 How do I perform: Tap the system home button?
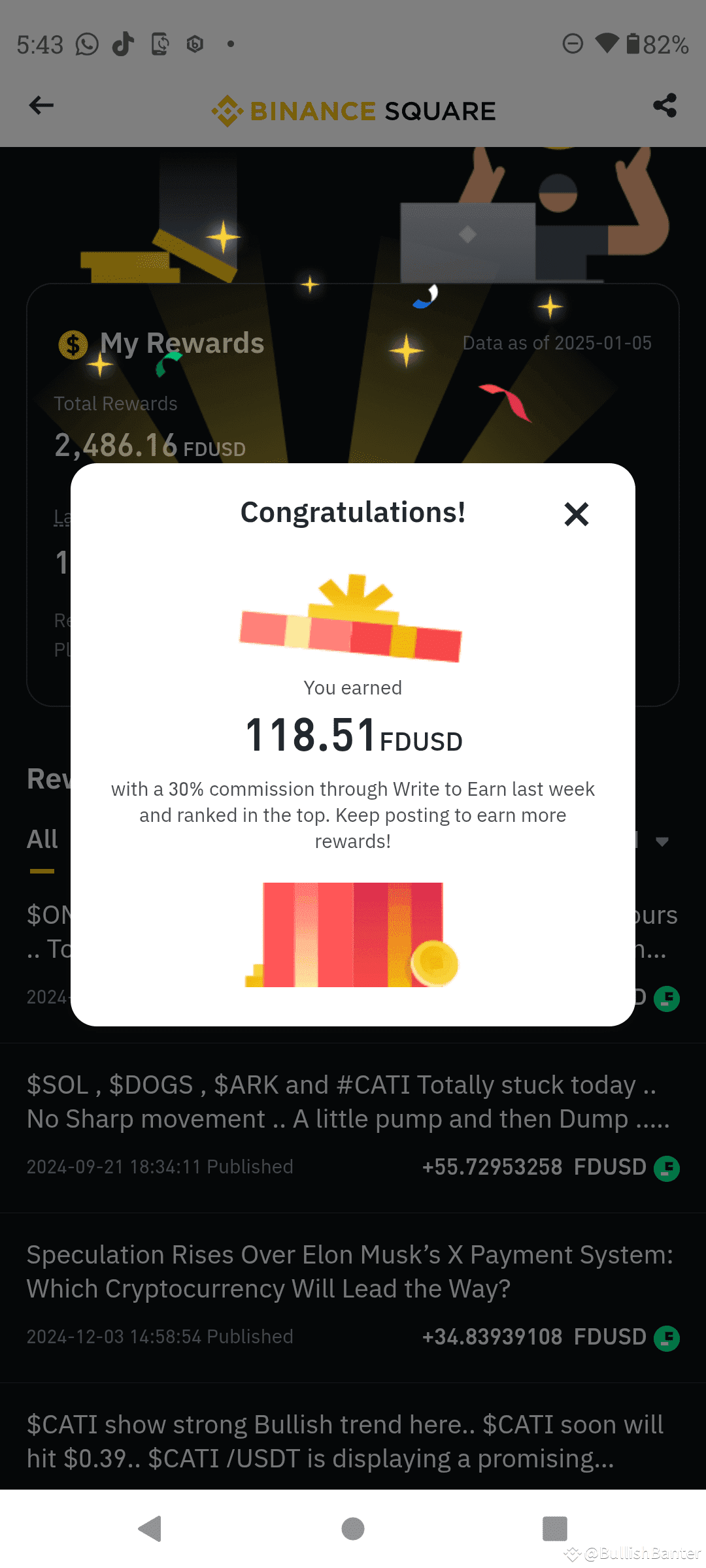[x=353, y=1529]
